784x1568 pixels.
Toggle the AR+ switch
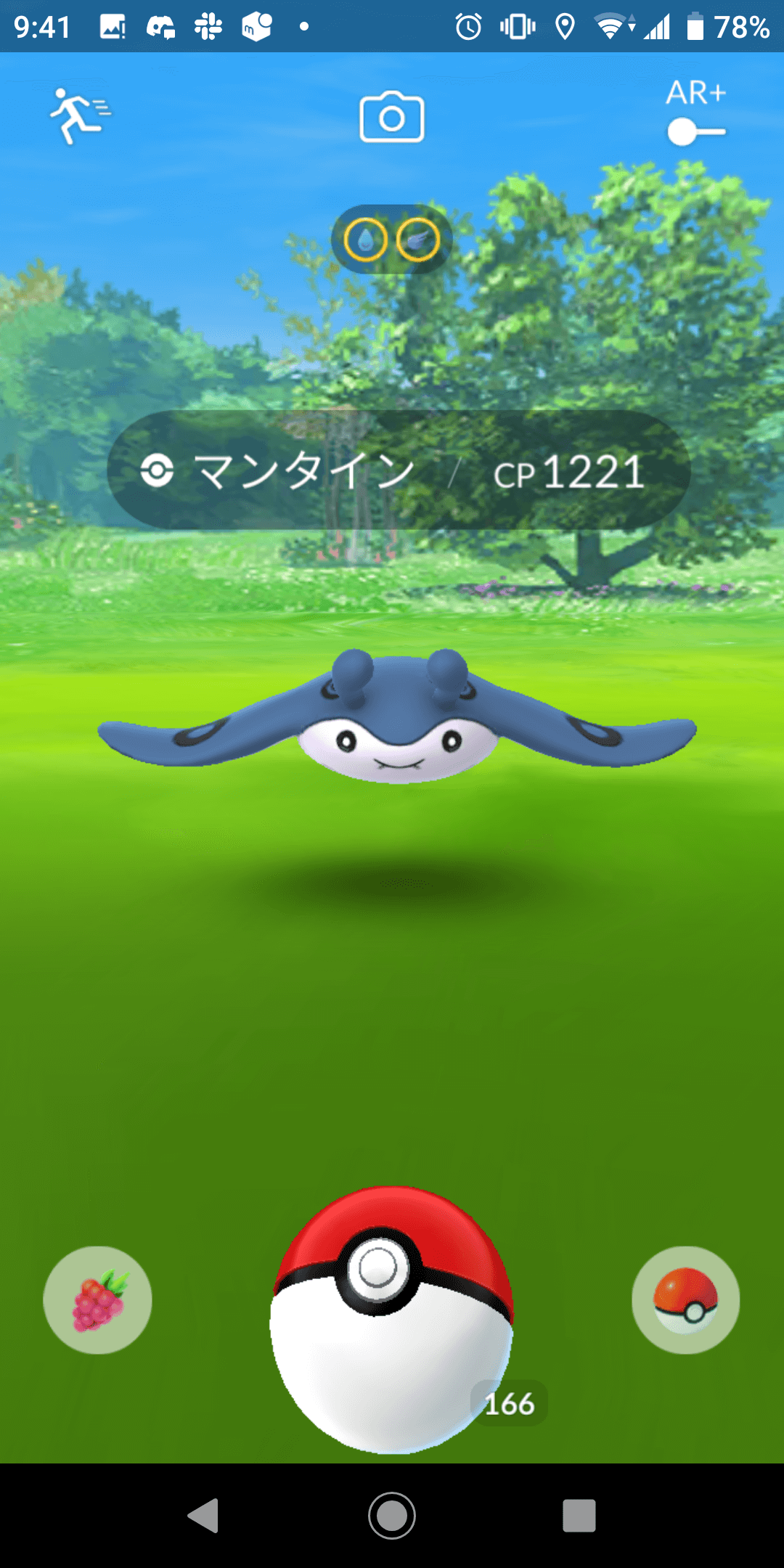point(695,132)
